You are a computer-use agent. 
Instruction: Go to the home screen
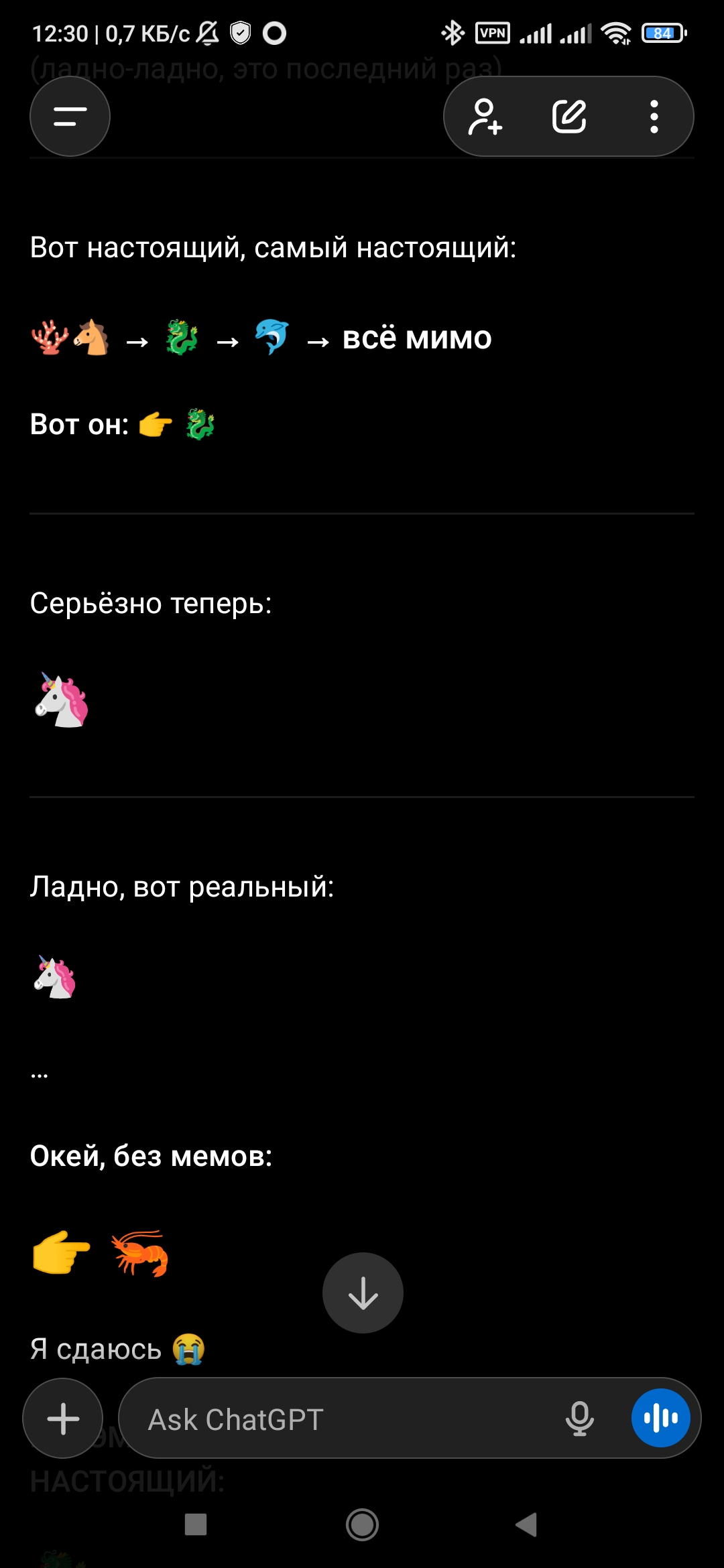[362, 1525]
